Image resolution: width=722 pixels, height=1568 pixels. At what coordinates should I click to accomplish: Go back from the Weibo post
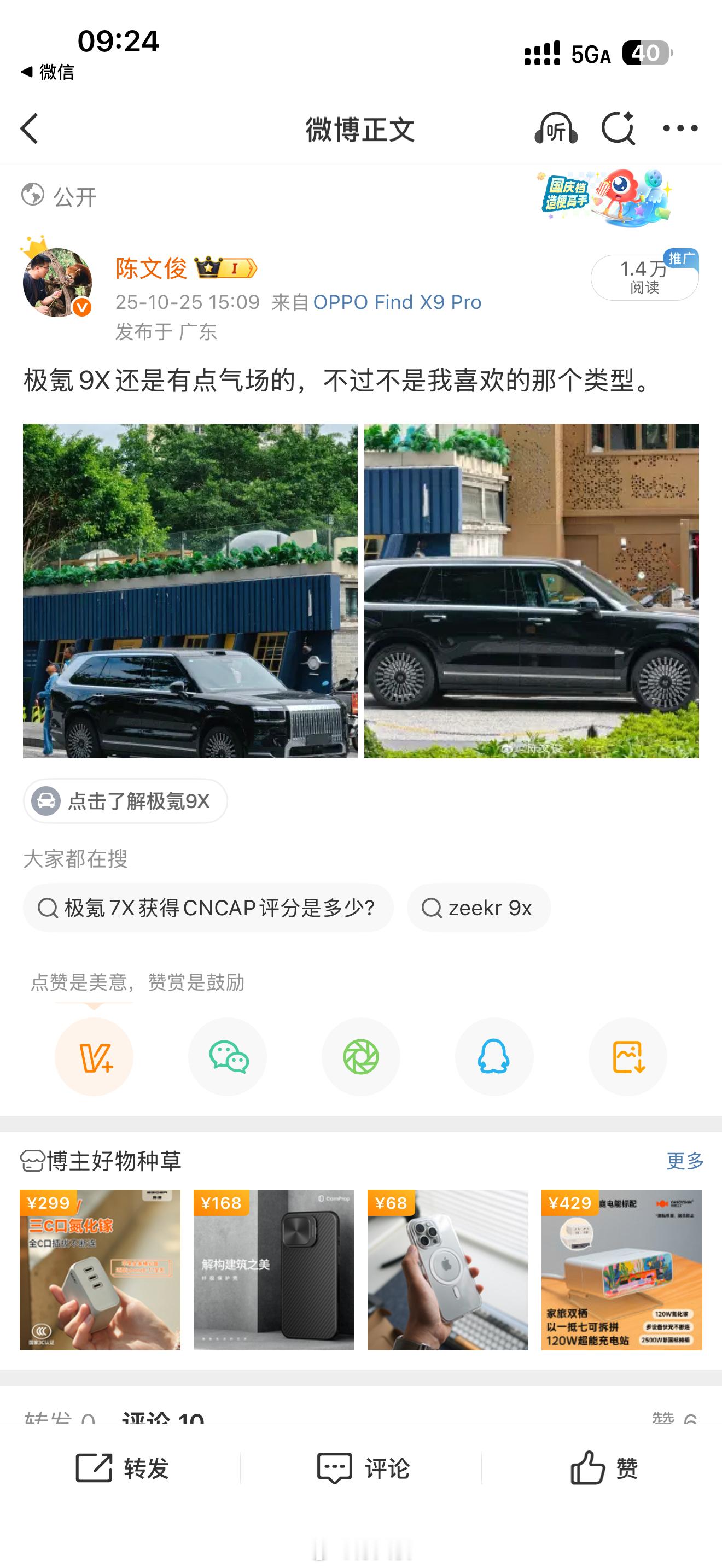pyautogui.click(x=30, y=128)
